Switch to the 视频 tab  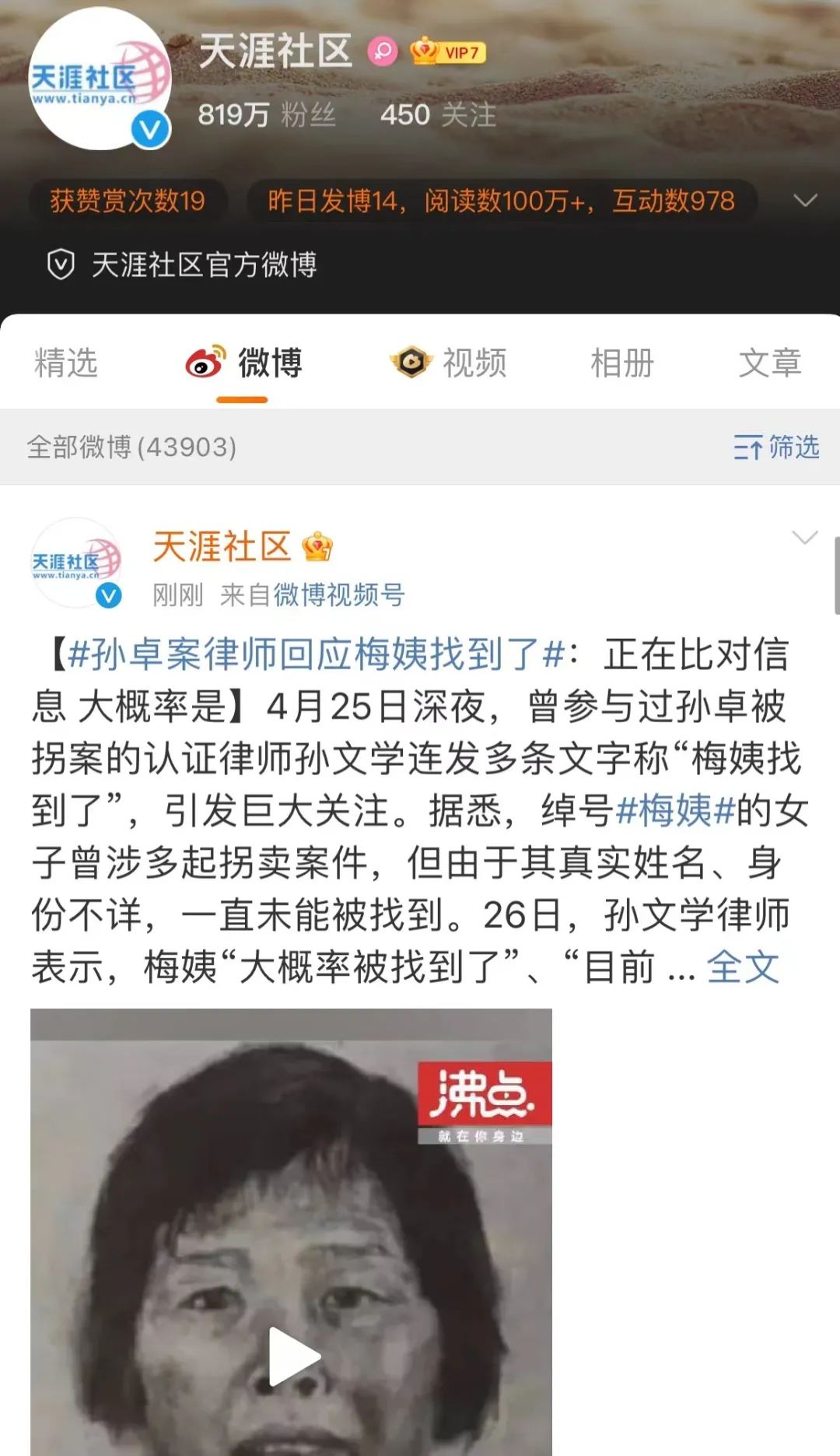click(450, 363)
